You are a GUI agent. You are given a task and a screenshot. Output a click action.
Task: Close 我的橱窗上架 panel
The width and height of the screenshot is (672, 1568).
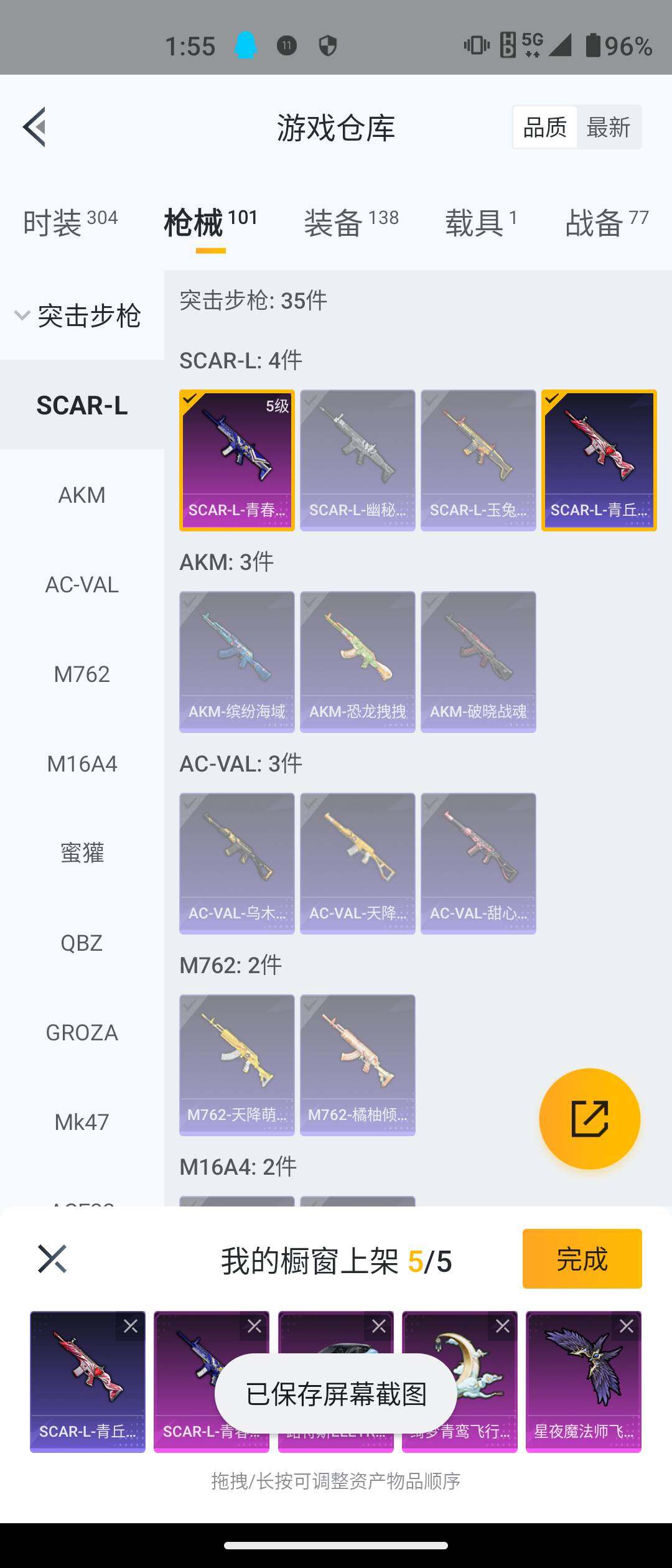(x=52, y=1259)
